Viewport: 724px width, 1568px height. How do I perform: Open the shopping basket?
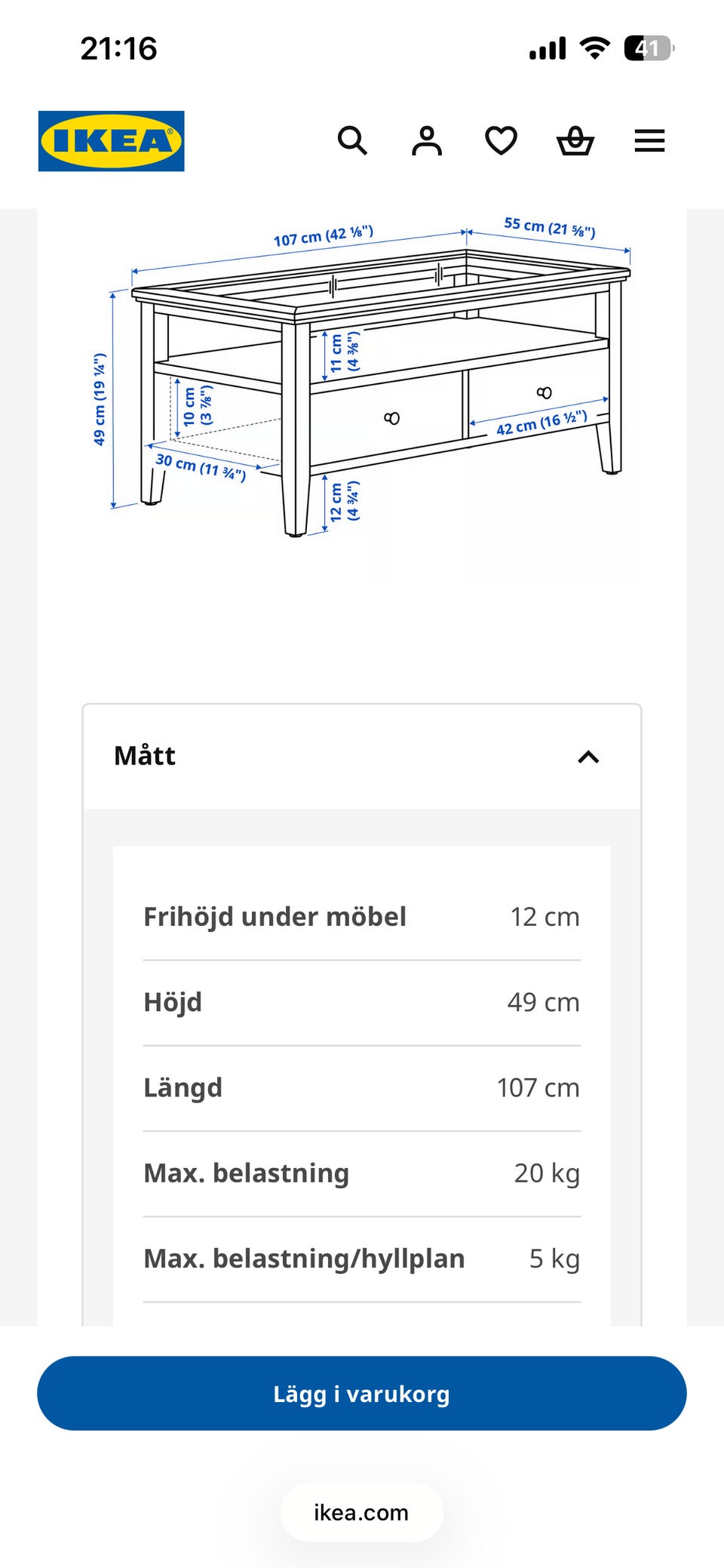pyautogui.click(x=575, y=141)
